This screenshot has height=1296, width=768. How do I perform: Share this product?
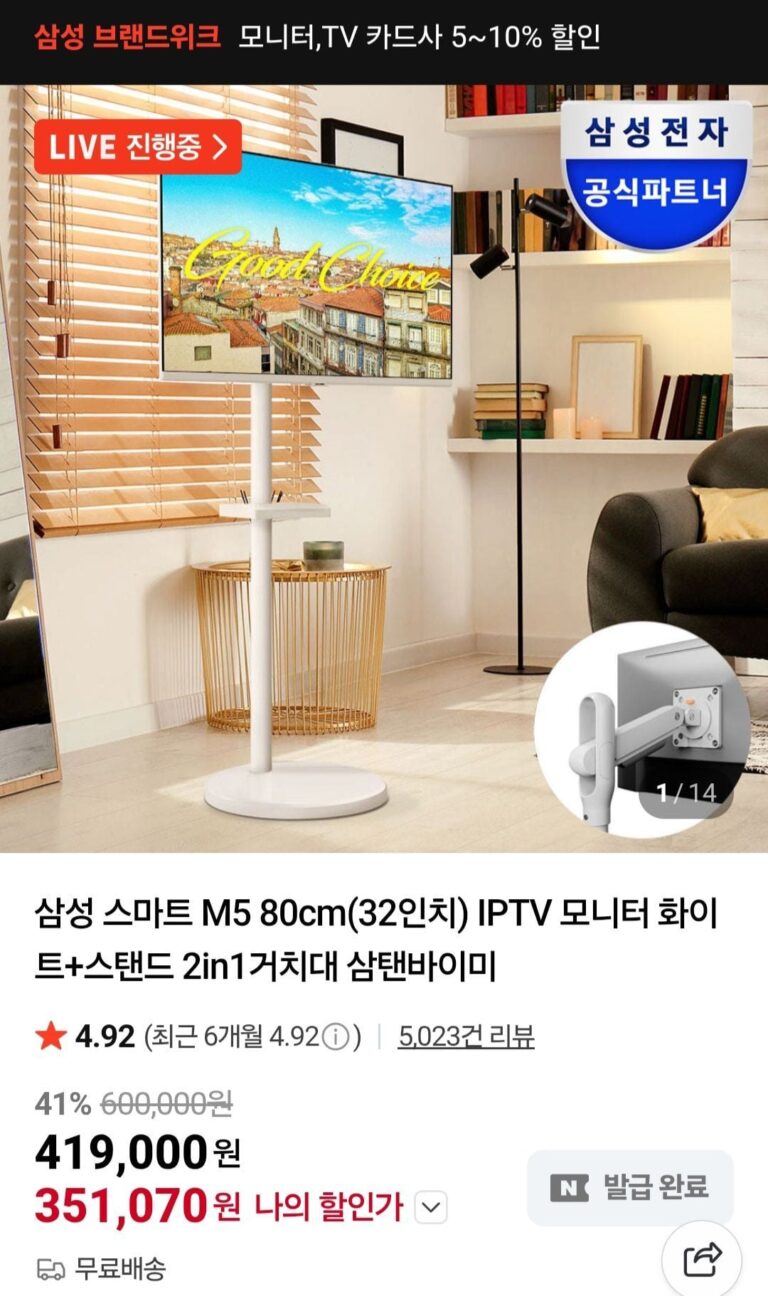(702, 1258)
